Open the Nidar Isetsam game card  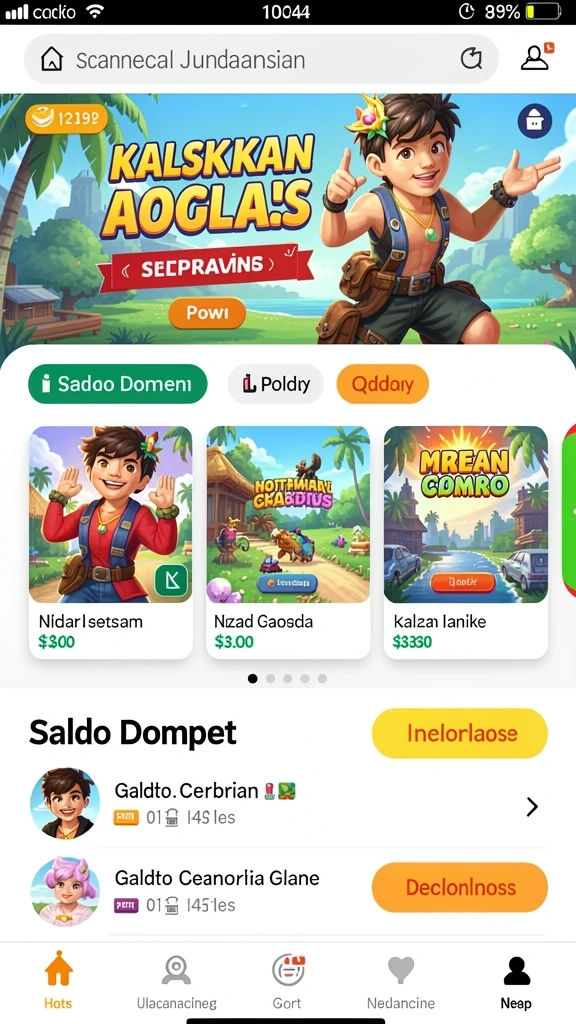[x=110, y=542]
